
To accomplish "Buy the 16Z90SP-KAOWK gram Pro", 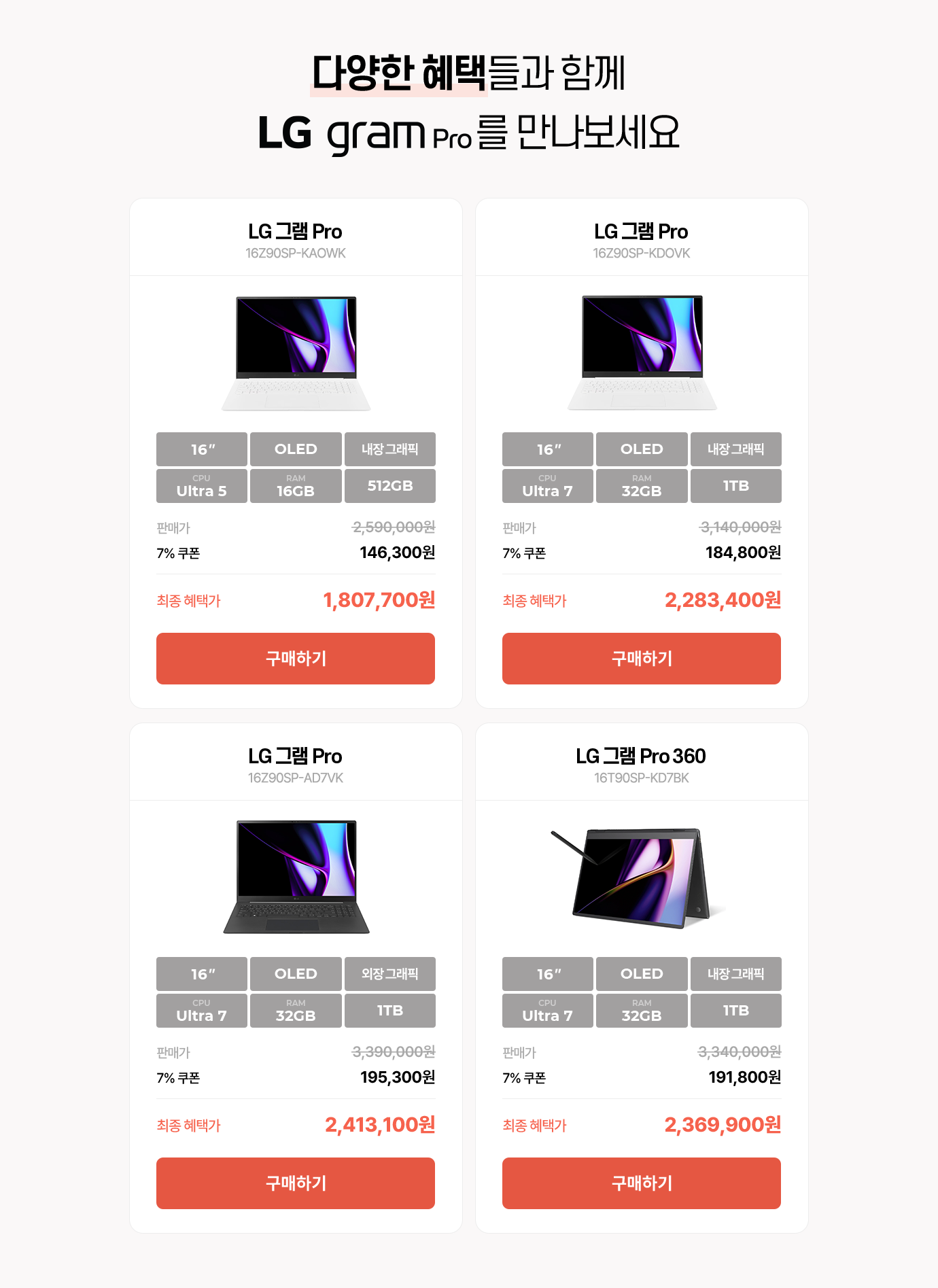I will 295,658.
